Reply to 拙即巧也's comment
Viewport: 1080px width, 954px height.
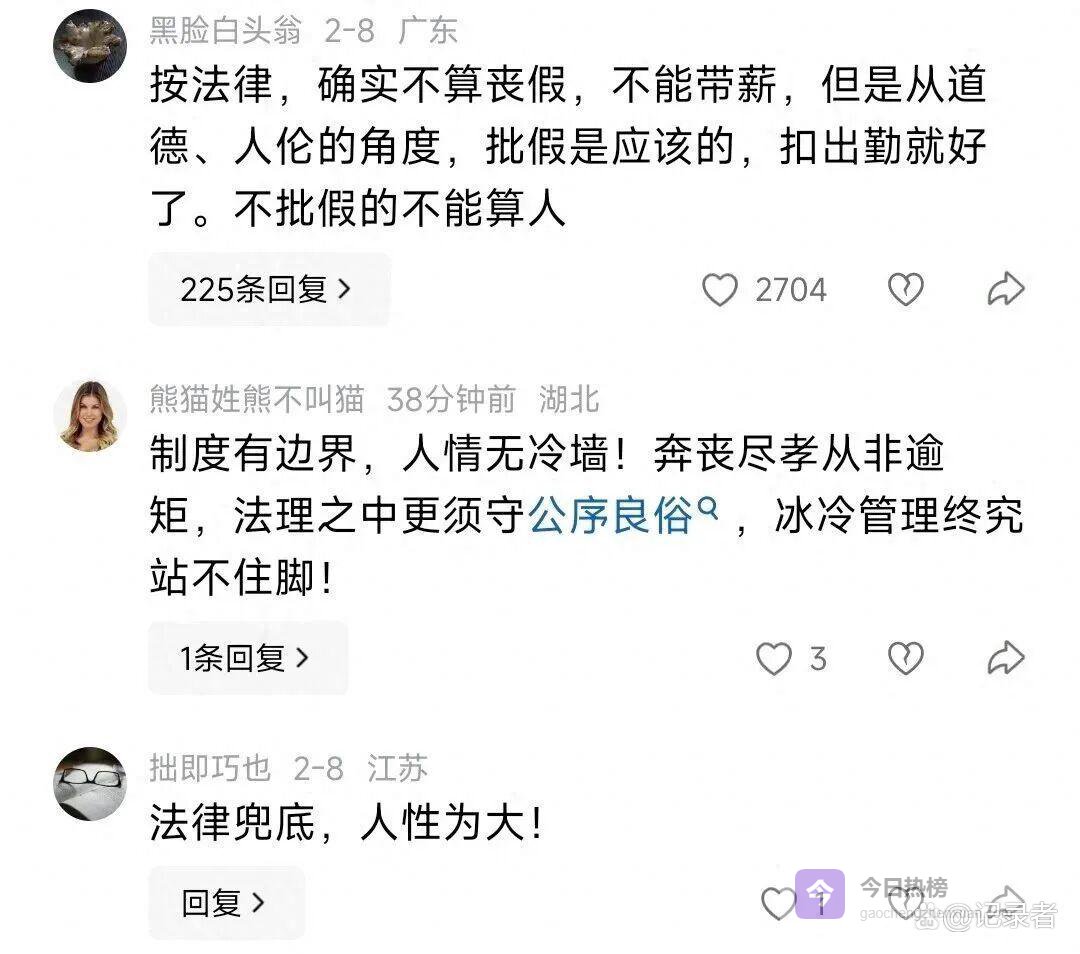[225, 903]
